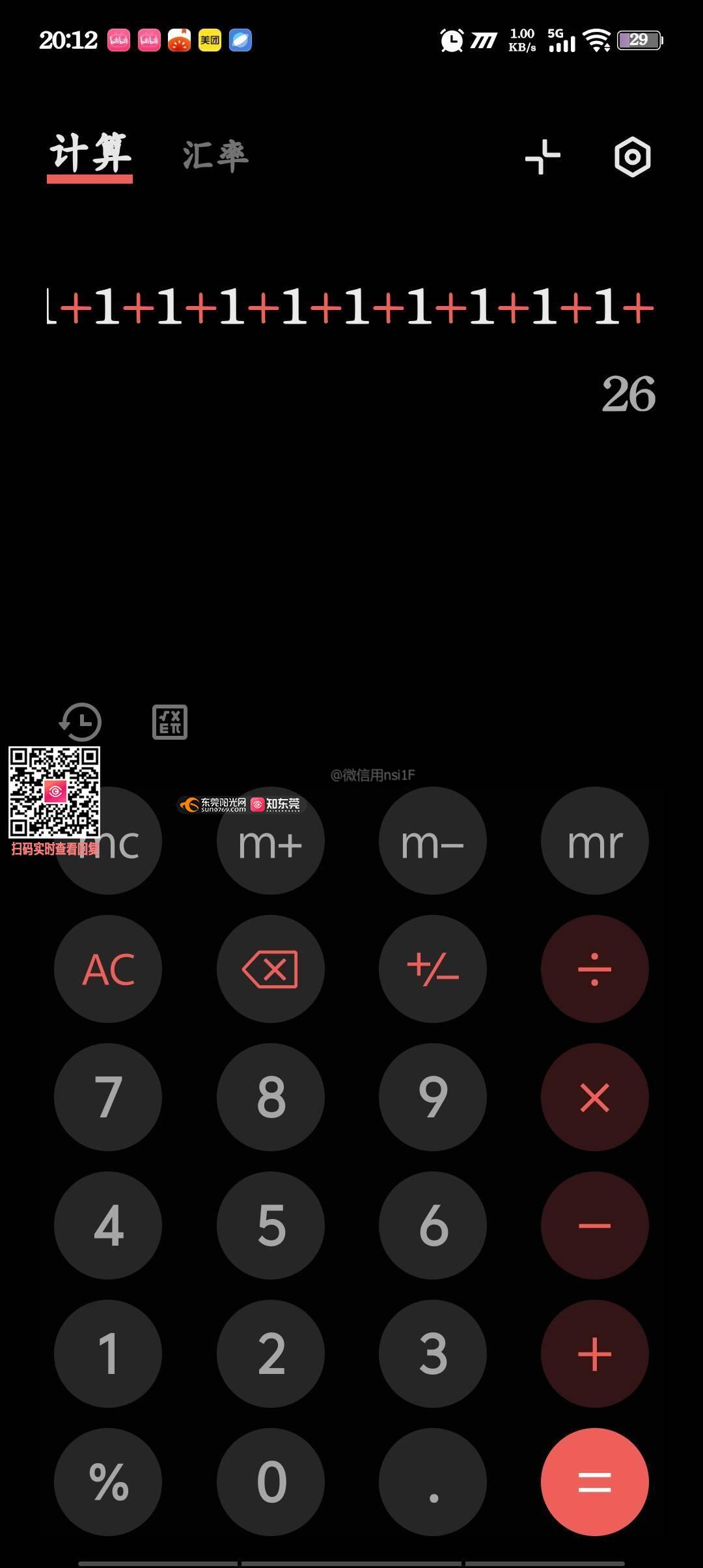Tap the multiply operator key

coord(595,1097)
